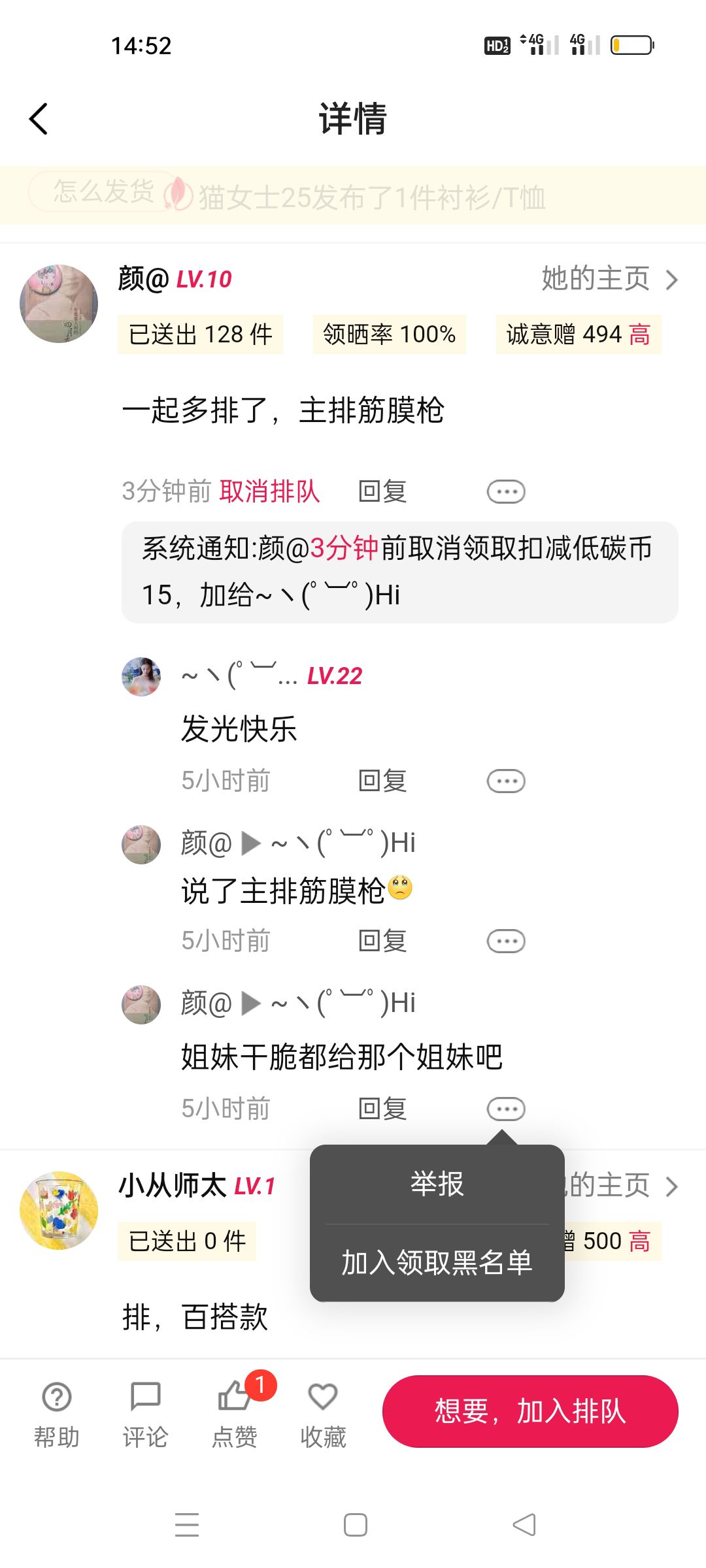
Task: Open more options on 说了主排筋膜枪 comment
Action: pos(505,941)
